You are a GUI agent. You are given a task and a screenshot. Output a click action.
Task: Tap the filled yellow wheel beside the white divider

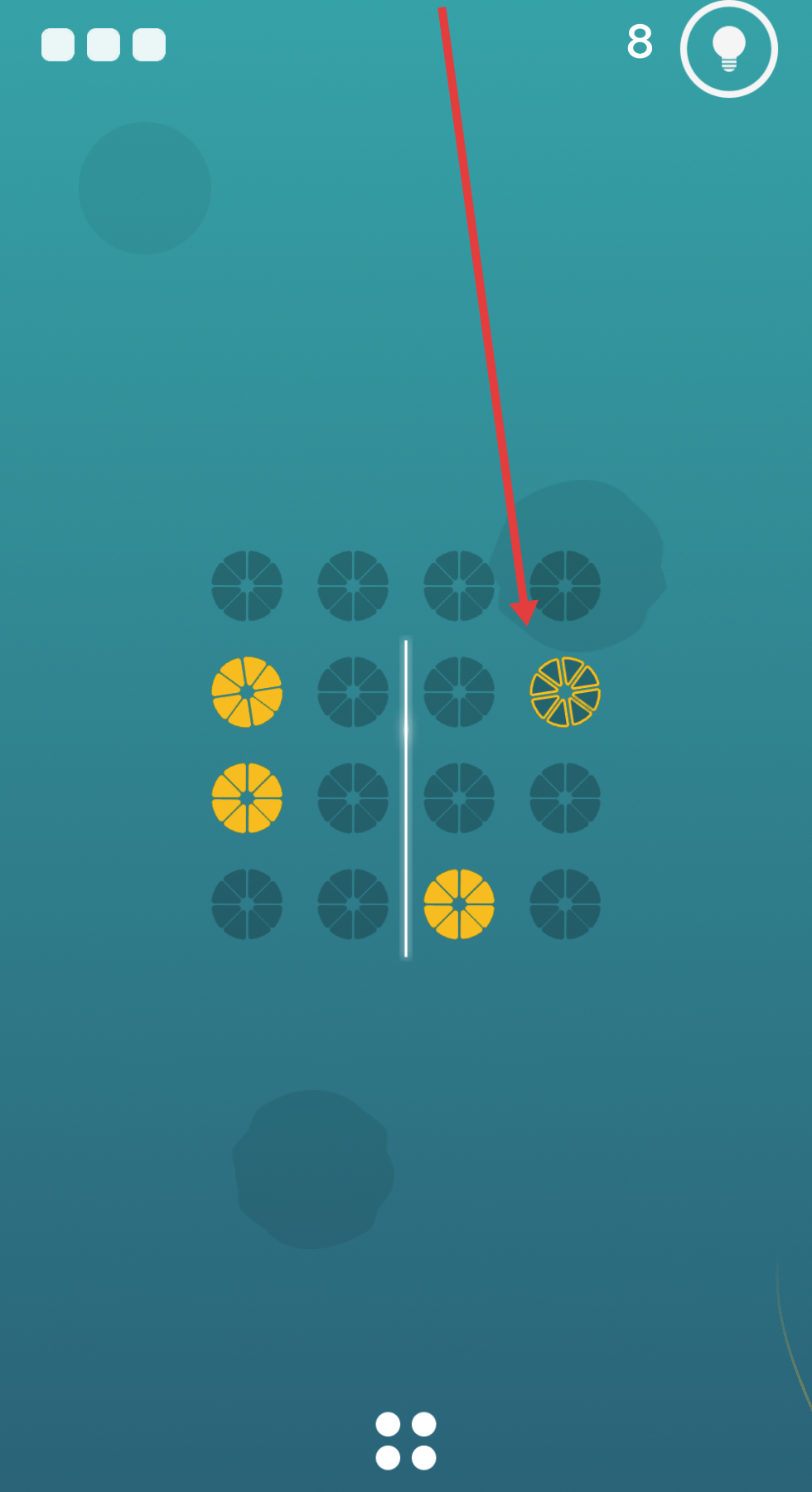[x=459, y=904]
